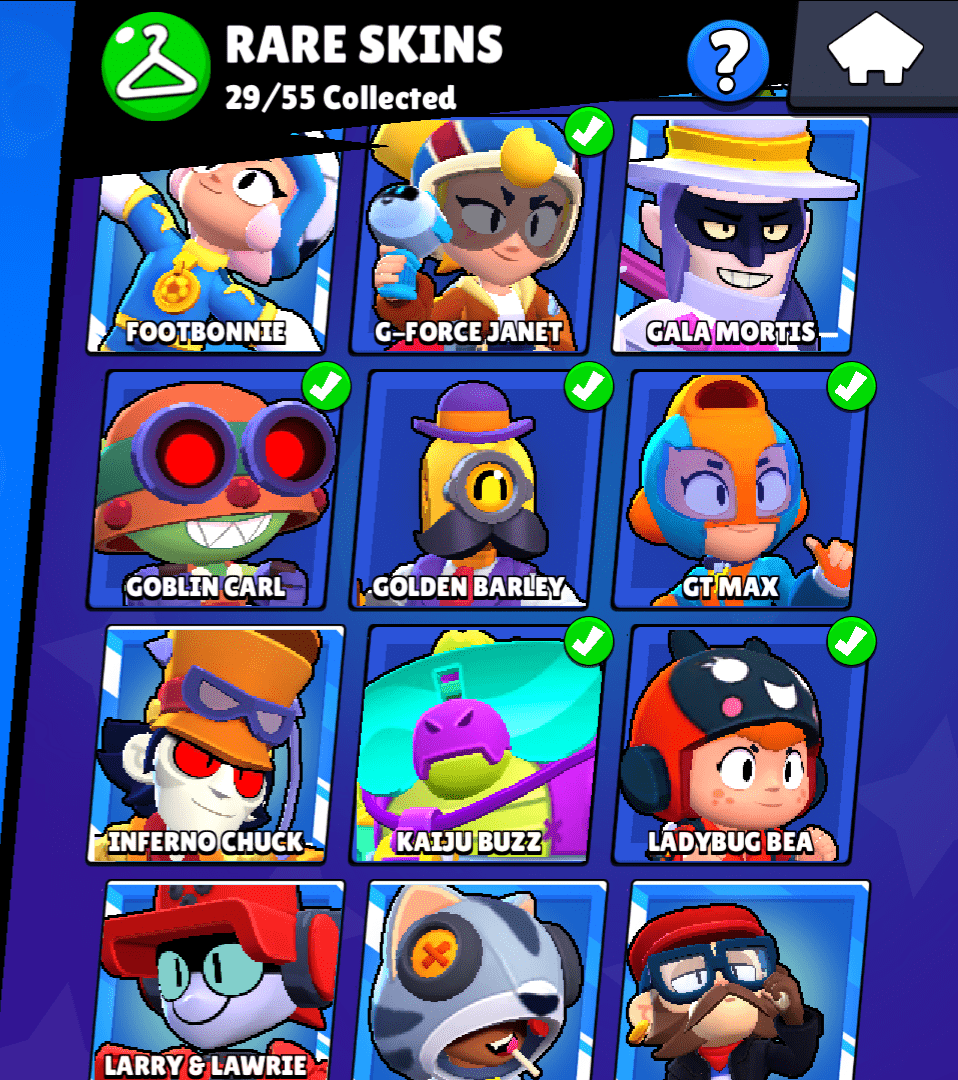Return to the home screen
This screenshot has height=1080, width=958.
tap(874, 50)
